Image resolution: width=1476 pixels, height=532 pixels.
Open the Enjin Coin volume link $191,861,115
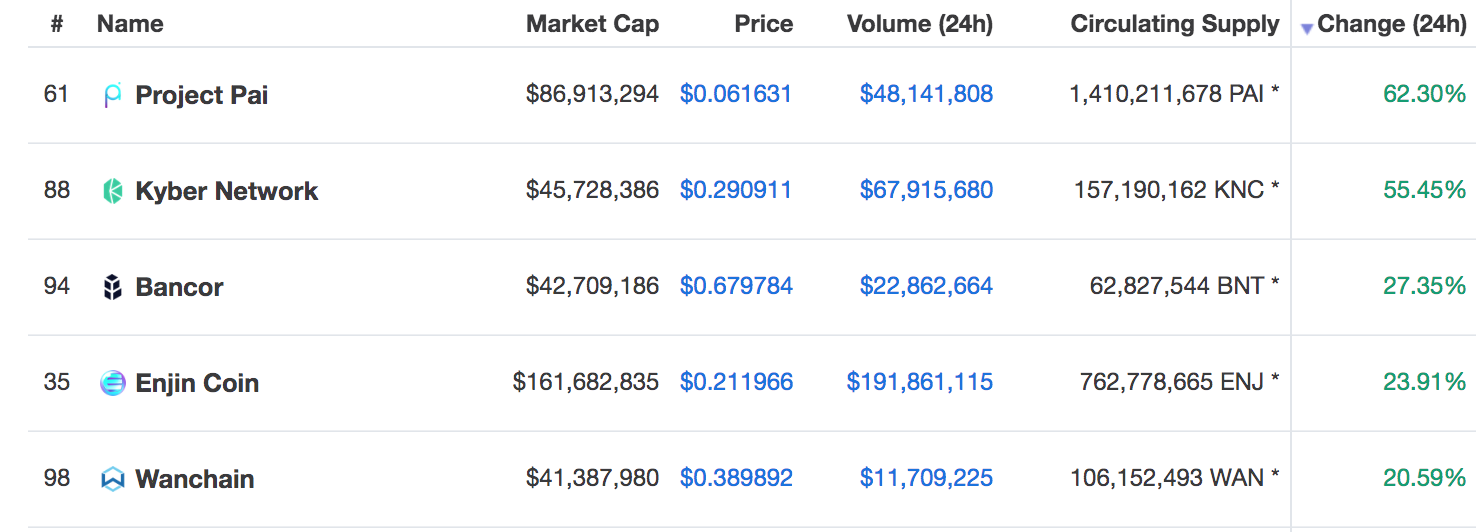(919, 383)
